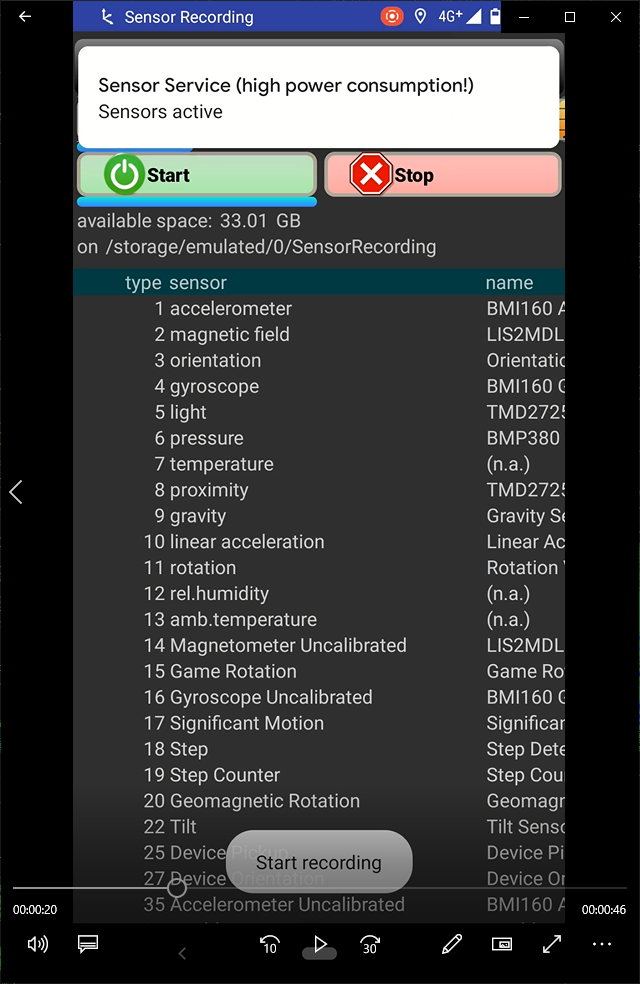Go to the previous item with left chevron
Image resolution: width=640 pixels, height=984 pixels.
coord(16,492)
